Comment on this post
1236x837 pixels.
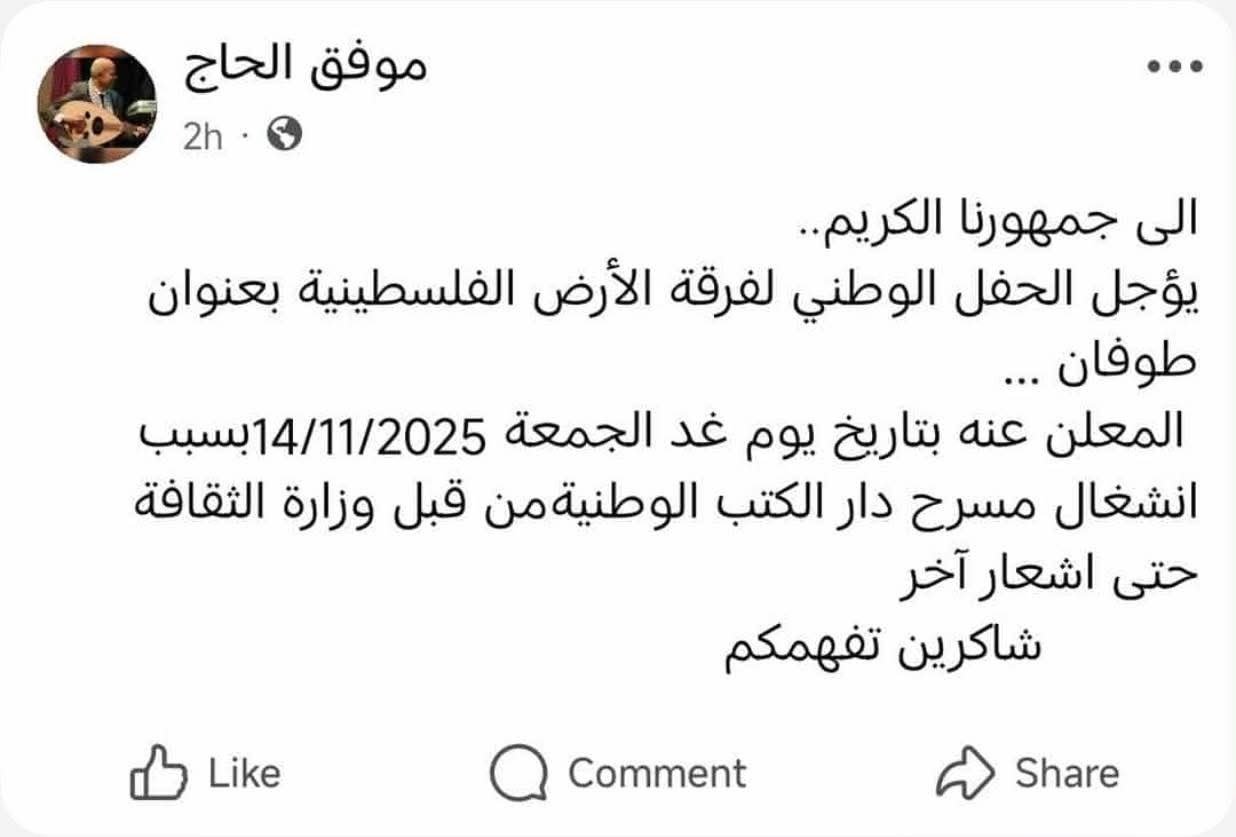click(x=618, y=773)
